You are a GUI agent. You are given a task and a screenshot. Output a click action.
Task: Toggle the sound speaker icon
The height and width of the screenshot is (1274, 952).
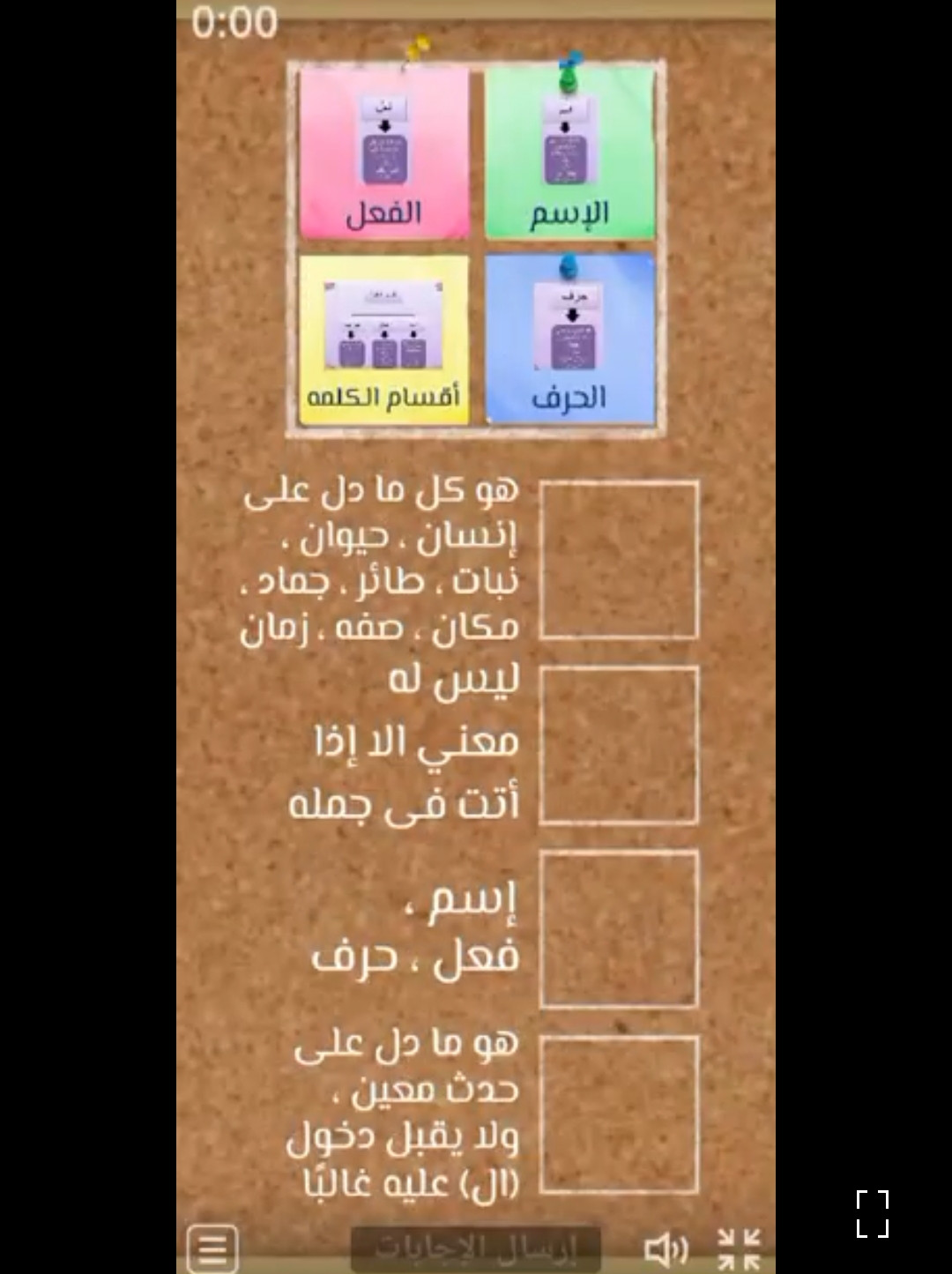point(666,1249)
